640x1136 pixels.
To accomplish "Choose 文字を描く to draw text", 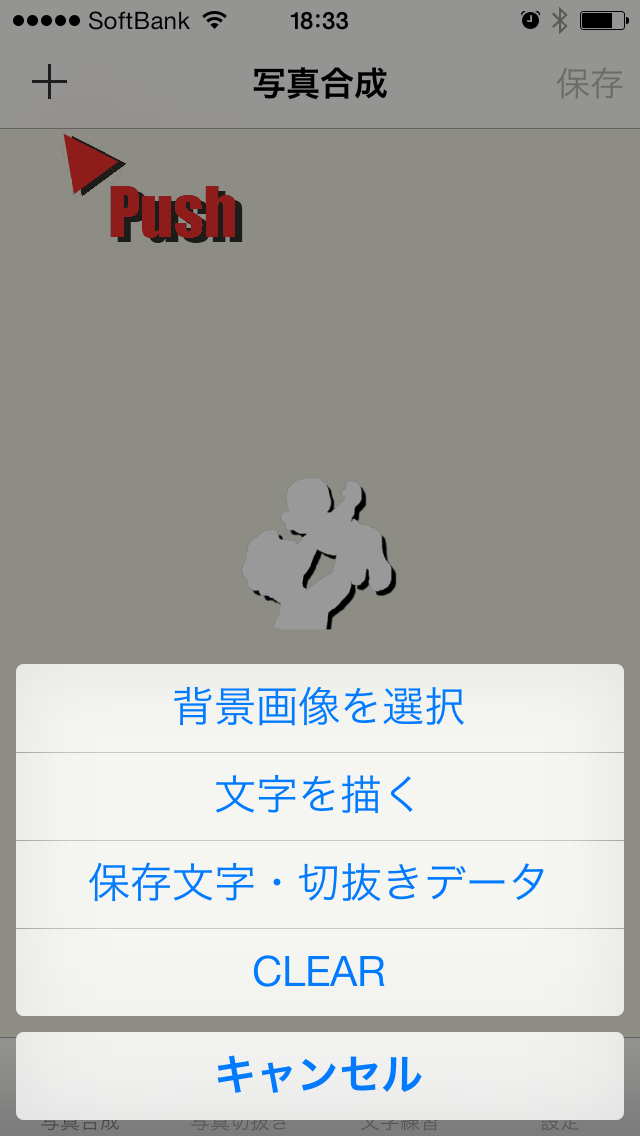I will coord(319,796).
